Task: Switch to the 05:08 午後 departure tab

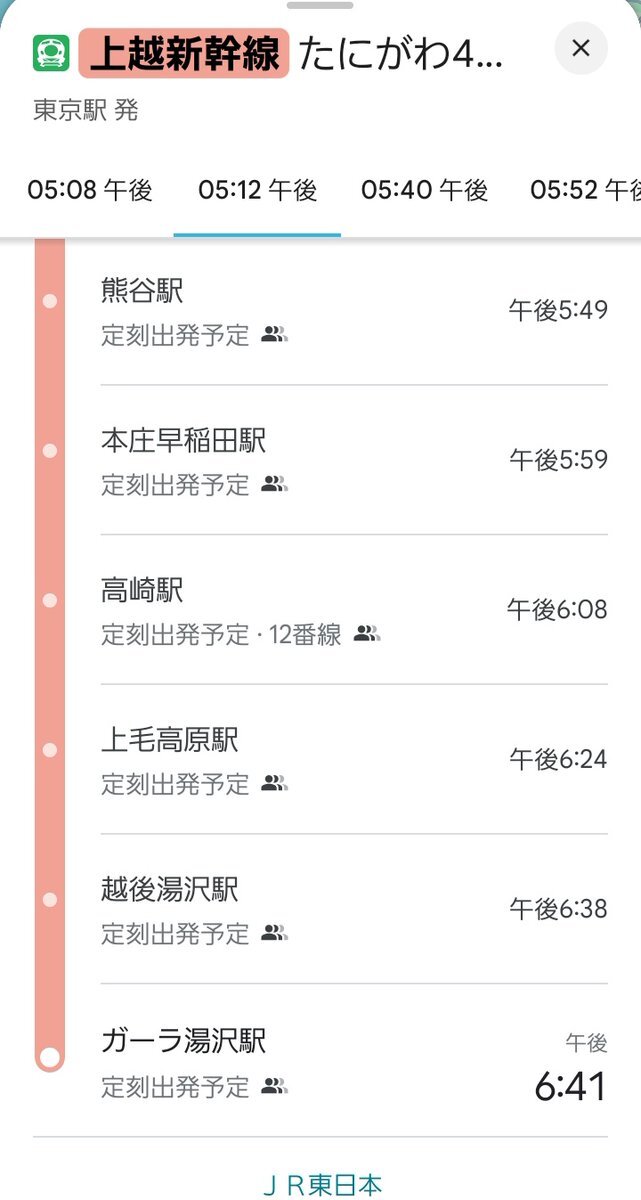Action: 90,190
